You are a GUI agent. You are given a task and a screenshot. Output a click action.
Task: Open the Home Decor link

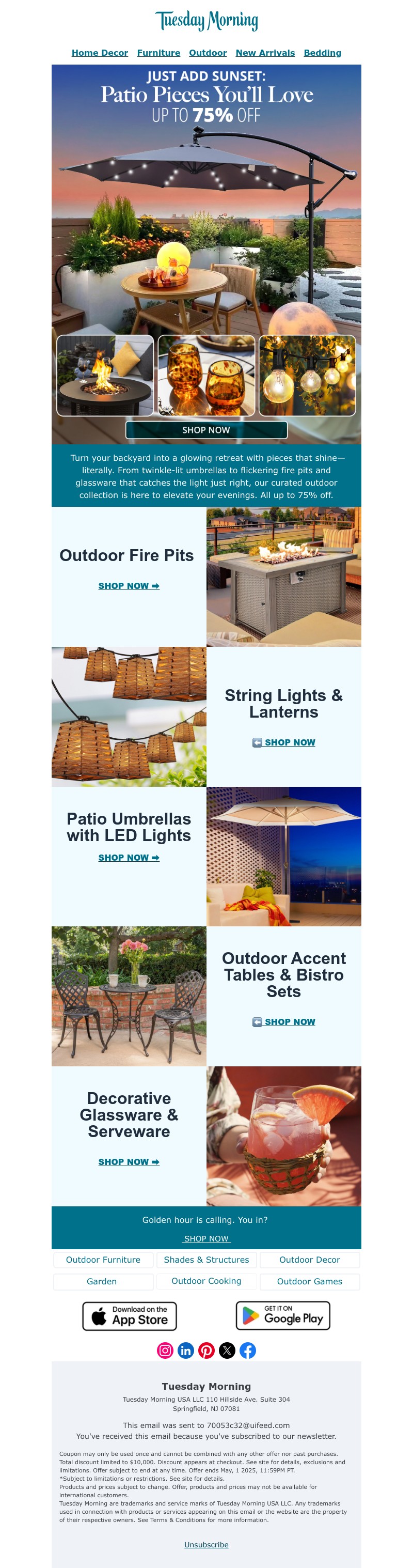pos(100,53)
